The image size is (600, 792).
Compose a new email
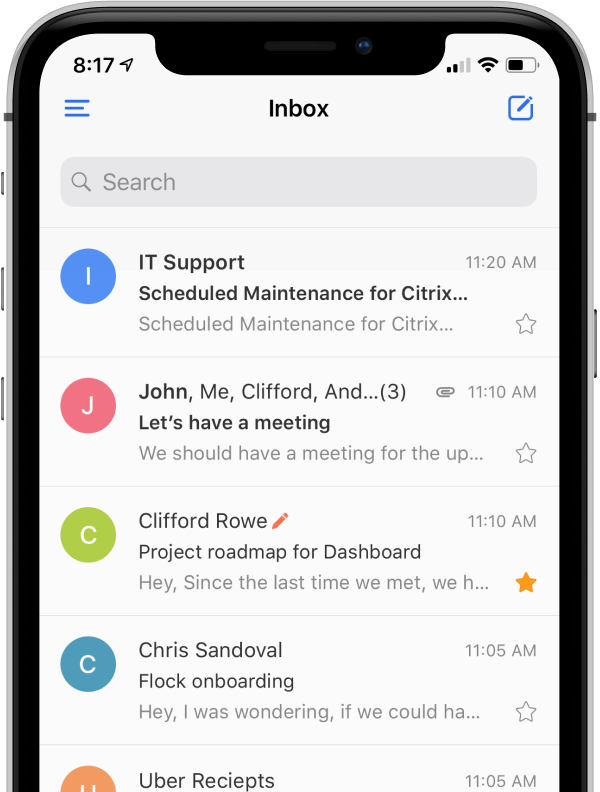click(x=520, y=108)
